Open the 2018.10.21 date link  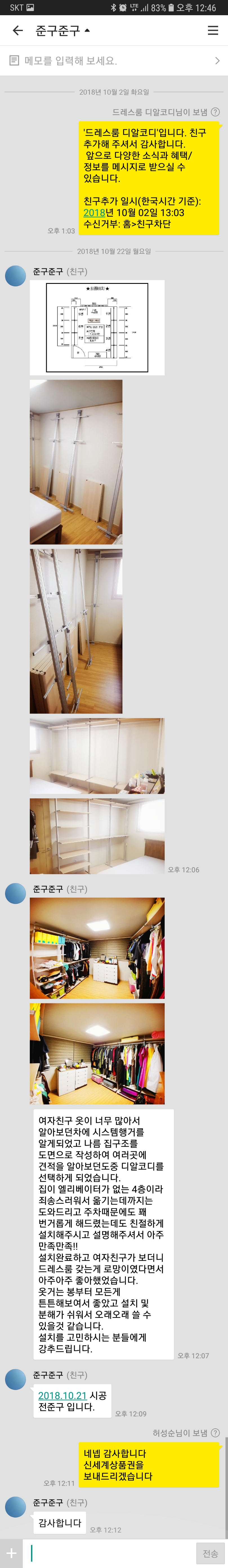tap(62, 1395)
